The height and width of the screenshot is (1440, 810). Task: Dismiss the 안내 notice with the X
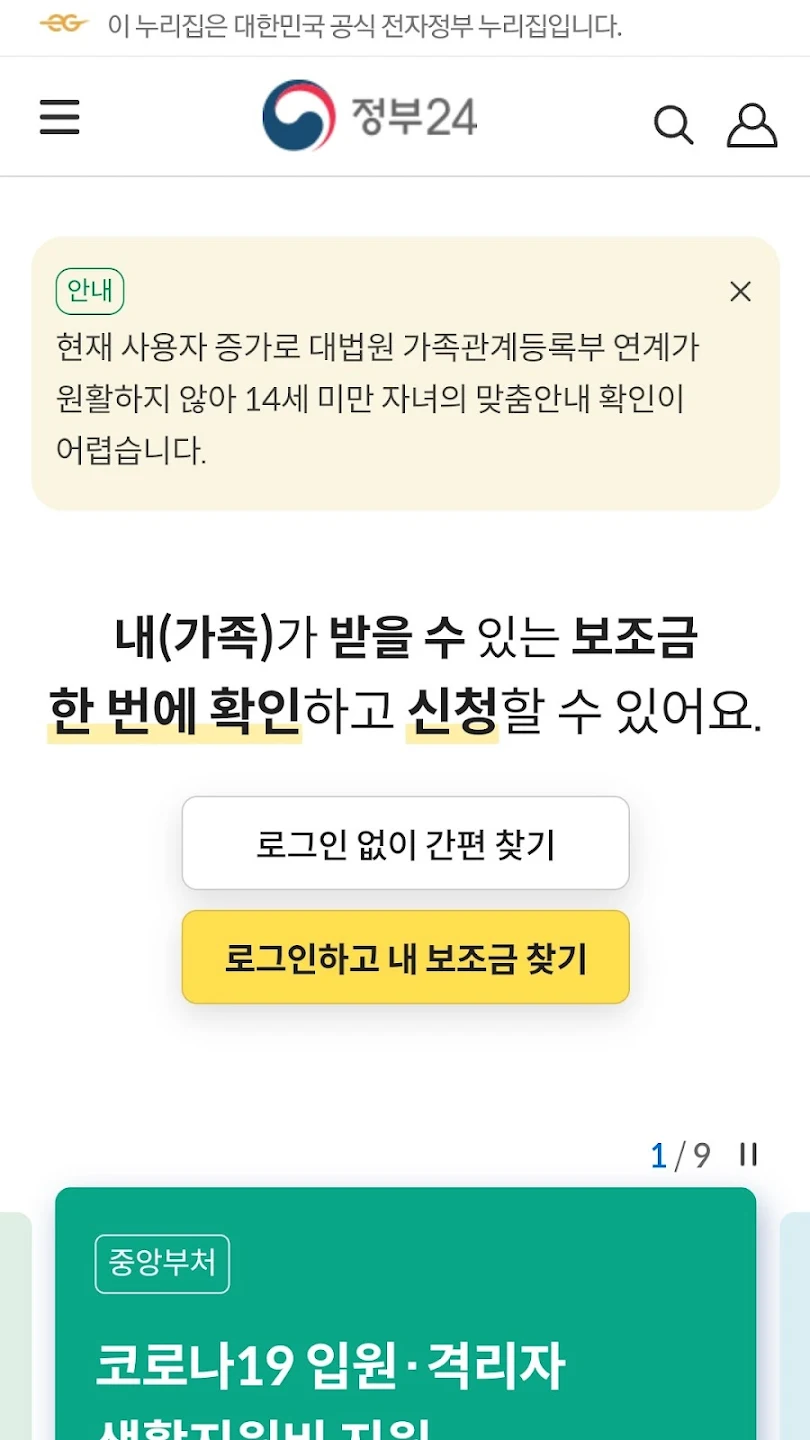tap(740, 292)
